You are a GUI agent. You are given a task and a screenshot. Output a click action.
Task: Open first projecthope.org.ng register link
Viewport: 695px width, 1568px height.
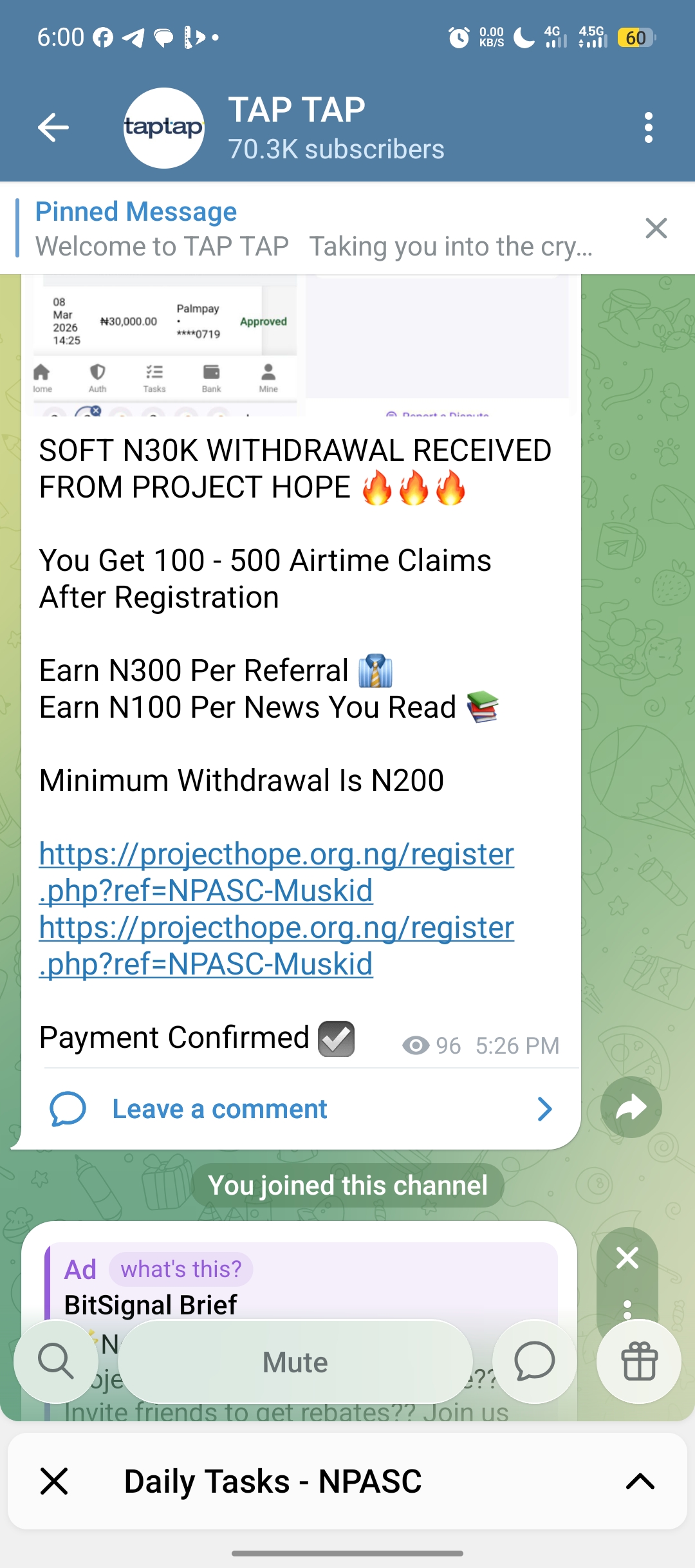(x=276, y=872)
